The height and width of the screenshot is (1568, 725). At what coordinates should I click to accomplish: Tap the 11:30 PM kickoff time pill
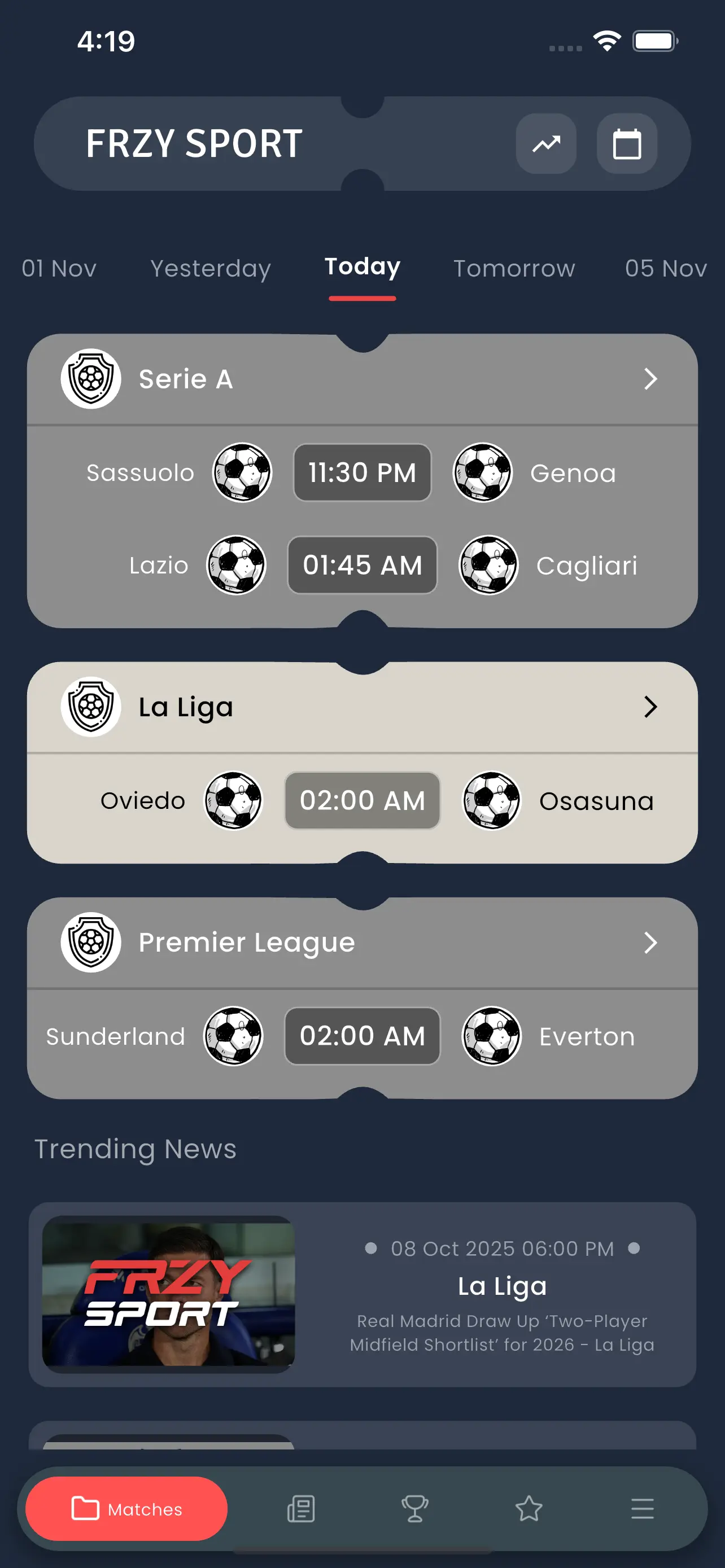pyautogui.click(x=361, y=473)
